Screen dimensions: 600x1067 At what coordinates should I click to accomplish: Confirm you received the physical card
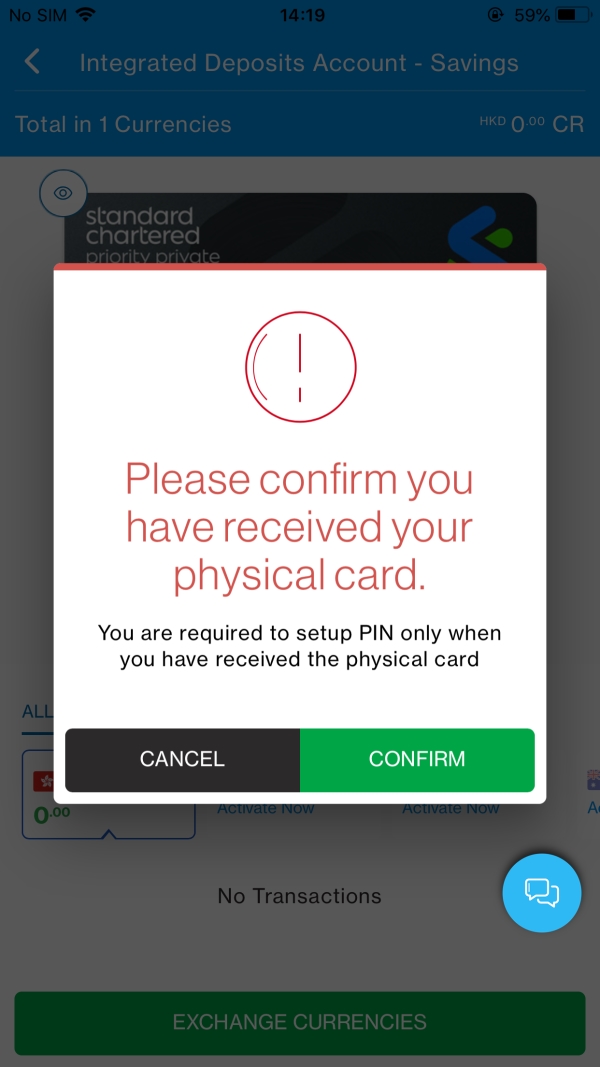(417, 759)
